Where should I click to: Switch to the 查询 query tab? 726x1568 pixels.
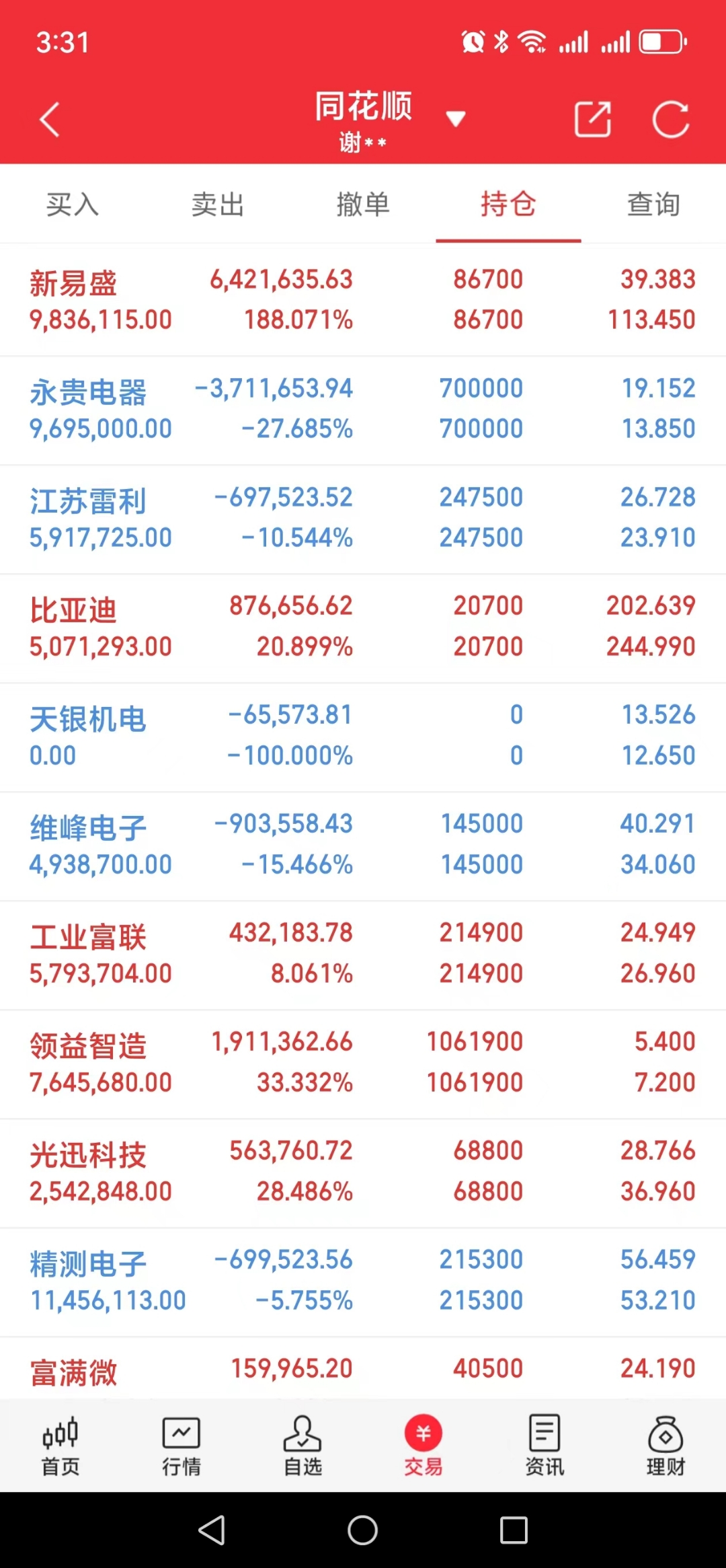653,204
